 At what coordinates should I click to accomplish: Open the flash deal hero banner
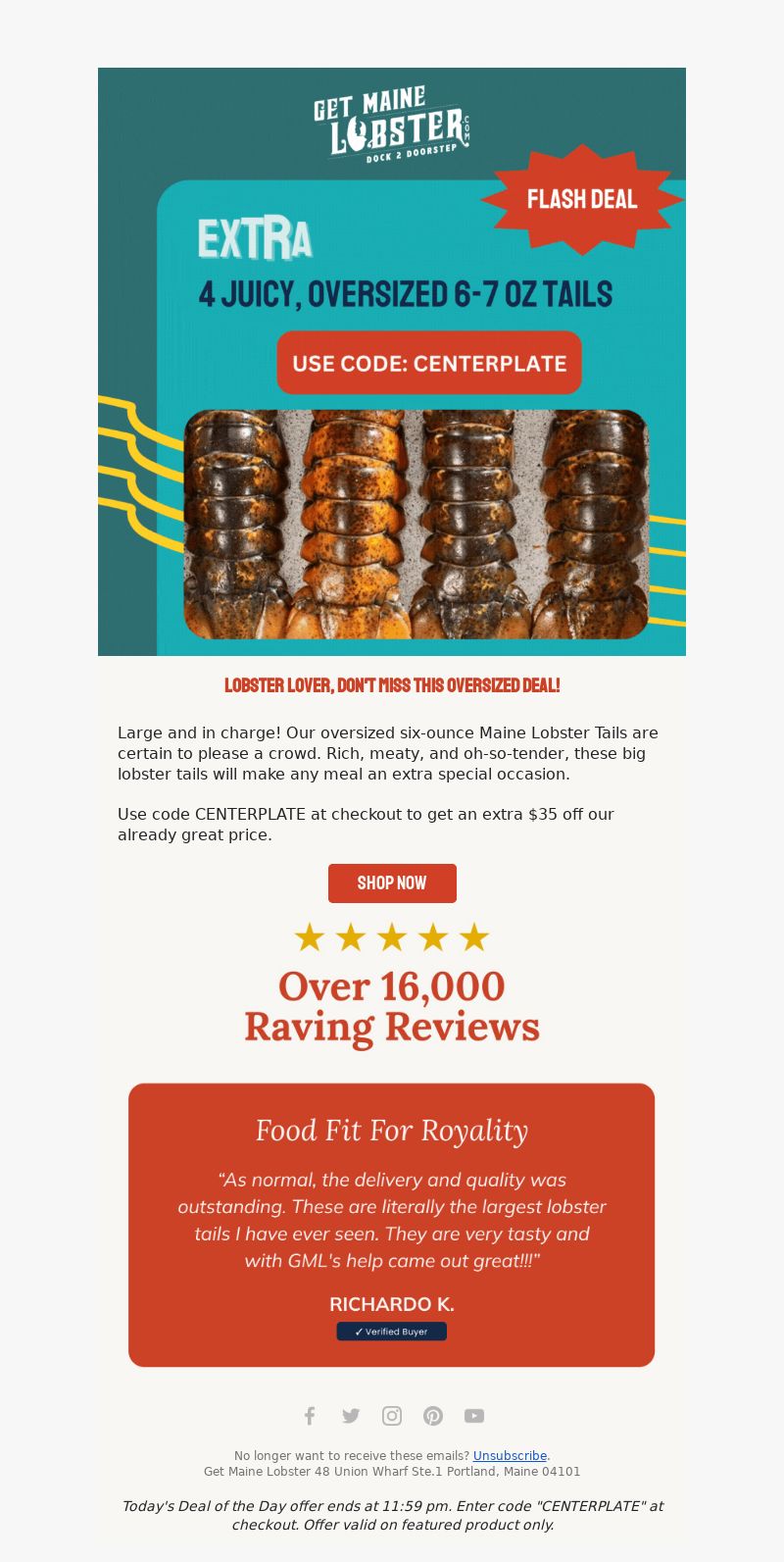pyautogui.click(x=392, y=361)
